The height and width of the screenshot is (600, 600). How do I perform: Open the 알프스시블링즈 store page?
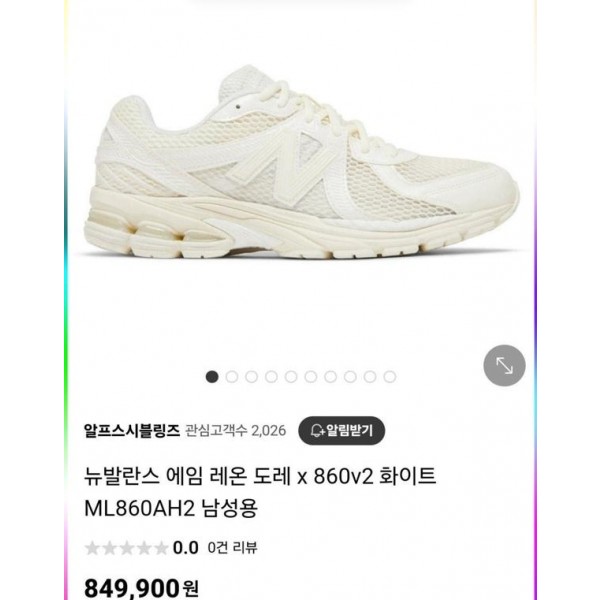pos(132,431)
